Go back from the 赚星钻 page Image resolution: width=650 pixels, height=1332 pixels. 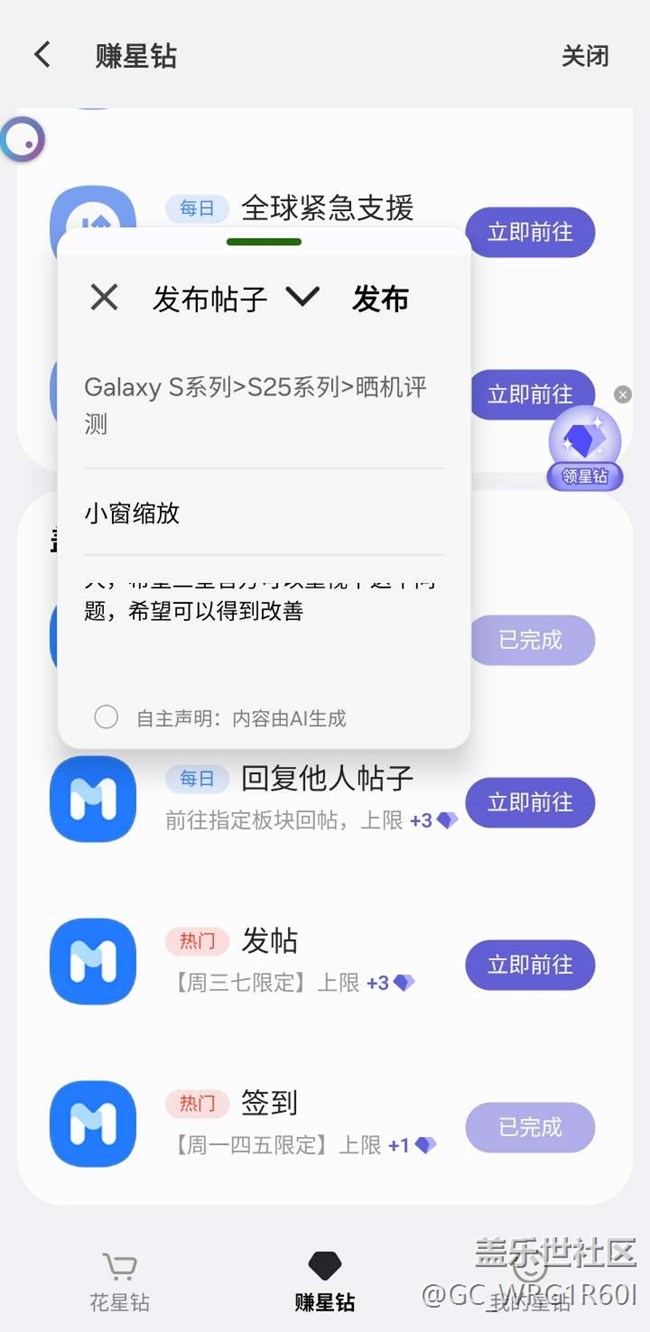click(x=42, y=55)
